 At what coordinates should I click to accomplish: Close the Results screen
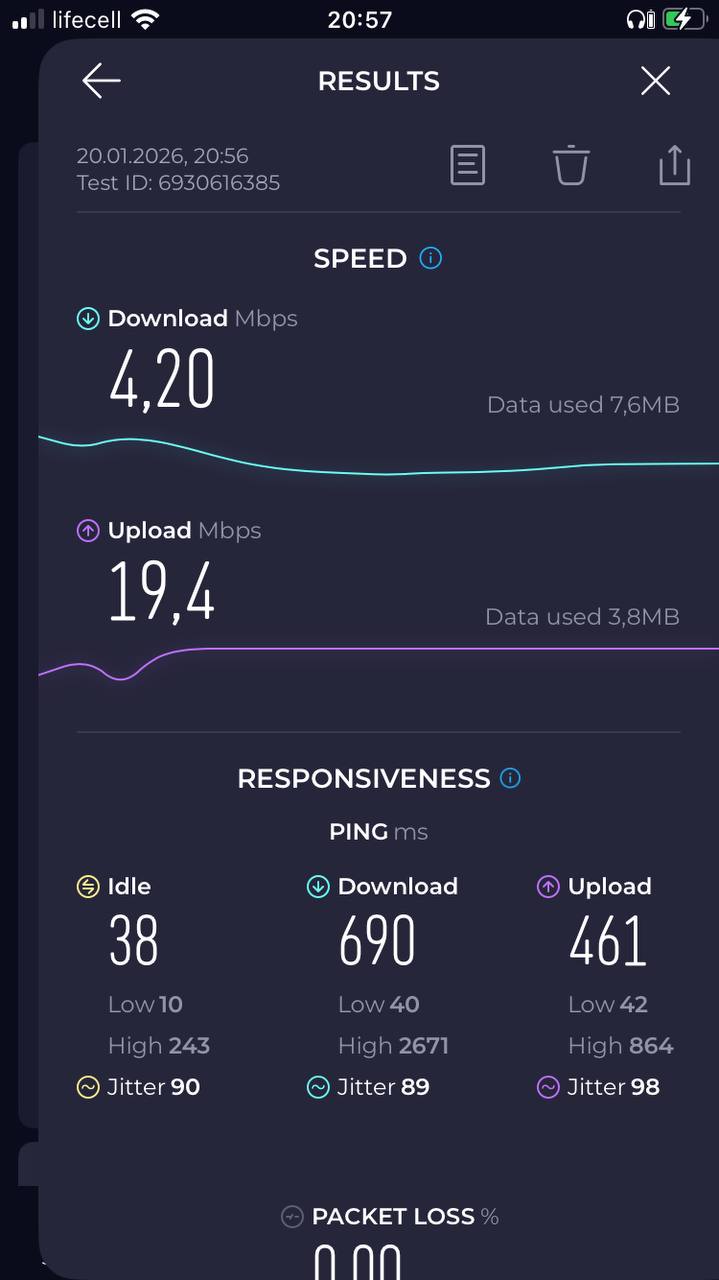(x=655, y=81)
